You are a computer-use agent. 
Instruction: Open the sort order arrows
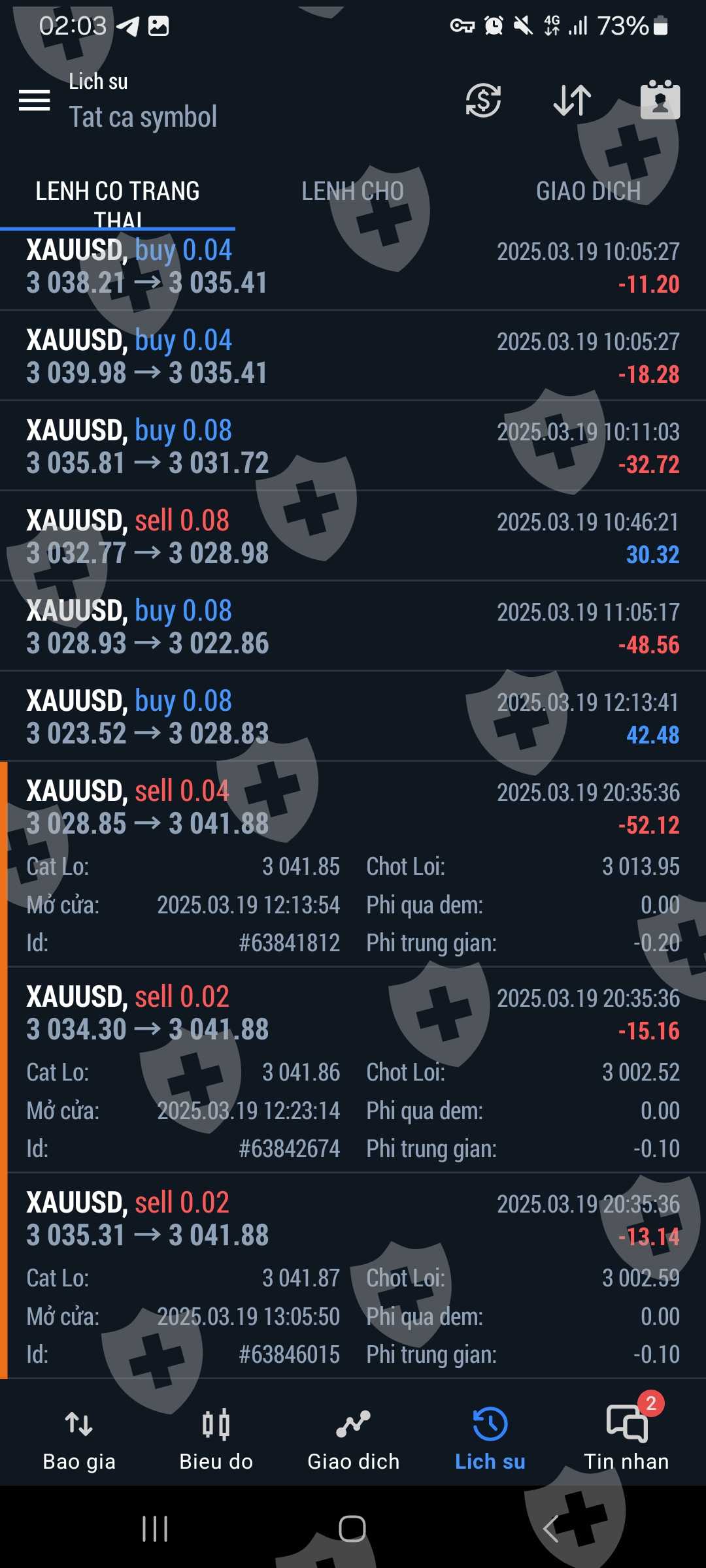tap(572, 101)
